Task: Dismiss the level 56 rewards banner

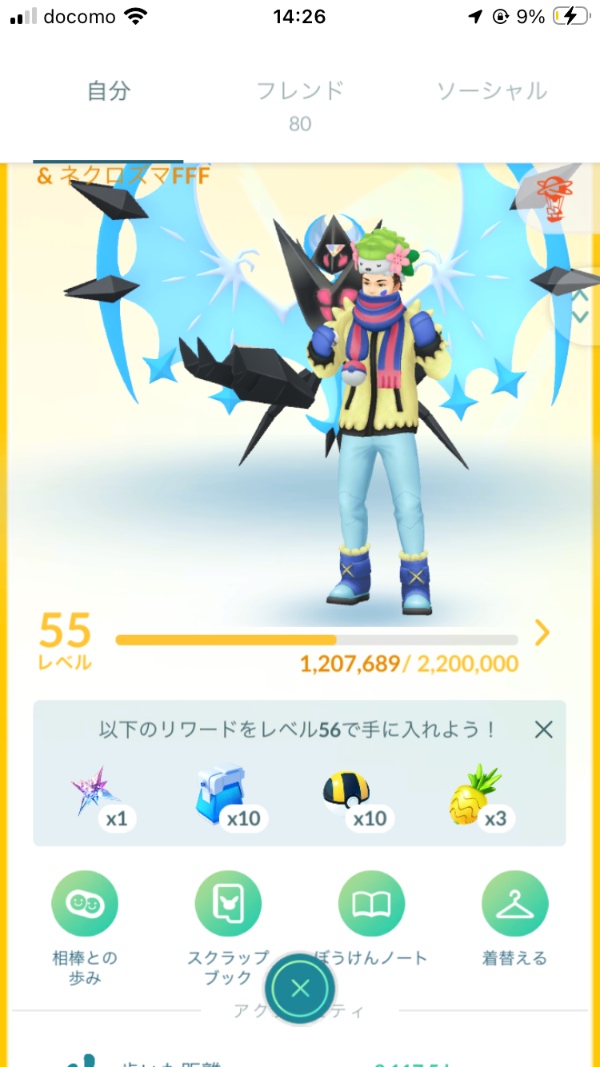Action: point(543,729)
